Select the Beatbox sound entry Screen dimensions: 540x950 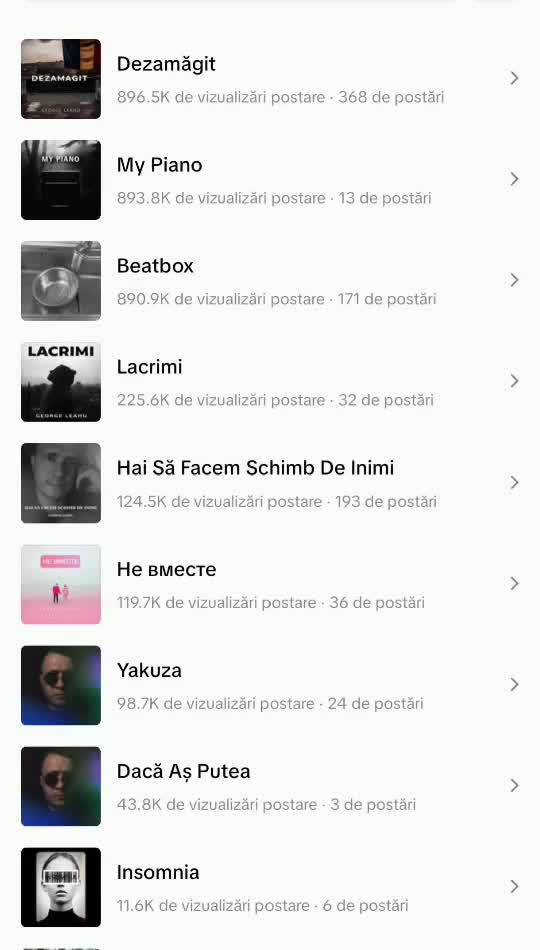[x=270, y=281]
